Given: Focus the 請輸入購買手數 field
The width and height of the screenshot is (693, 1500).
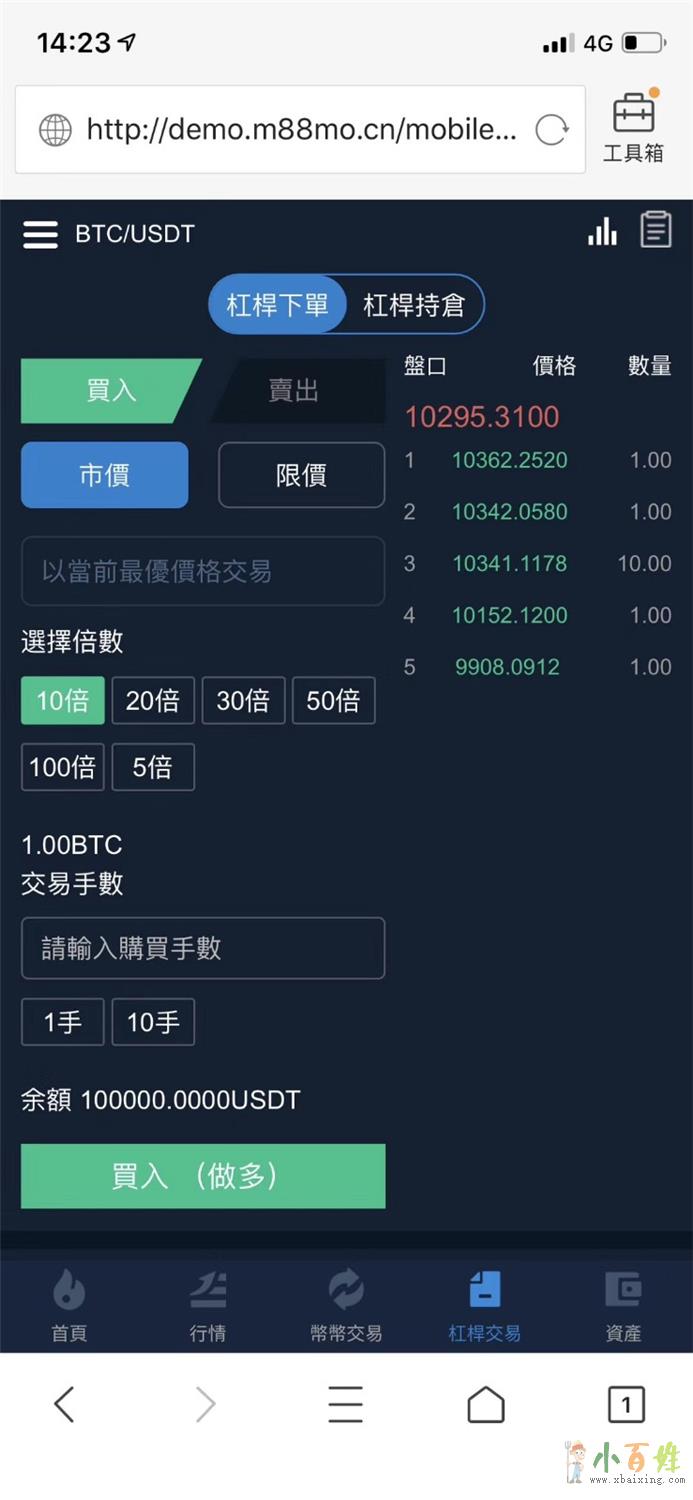Looking at the screenshot, I should pyautogui.click(x=203, y=948).
